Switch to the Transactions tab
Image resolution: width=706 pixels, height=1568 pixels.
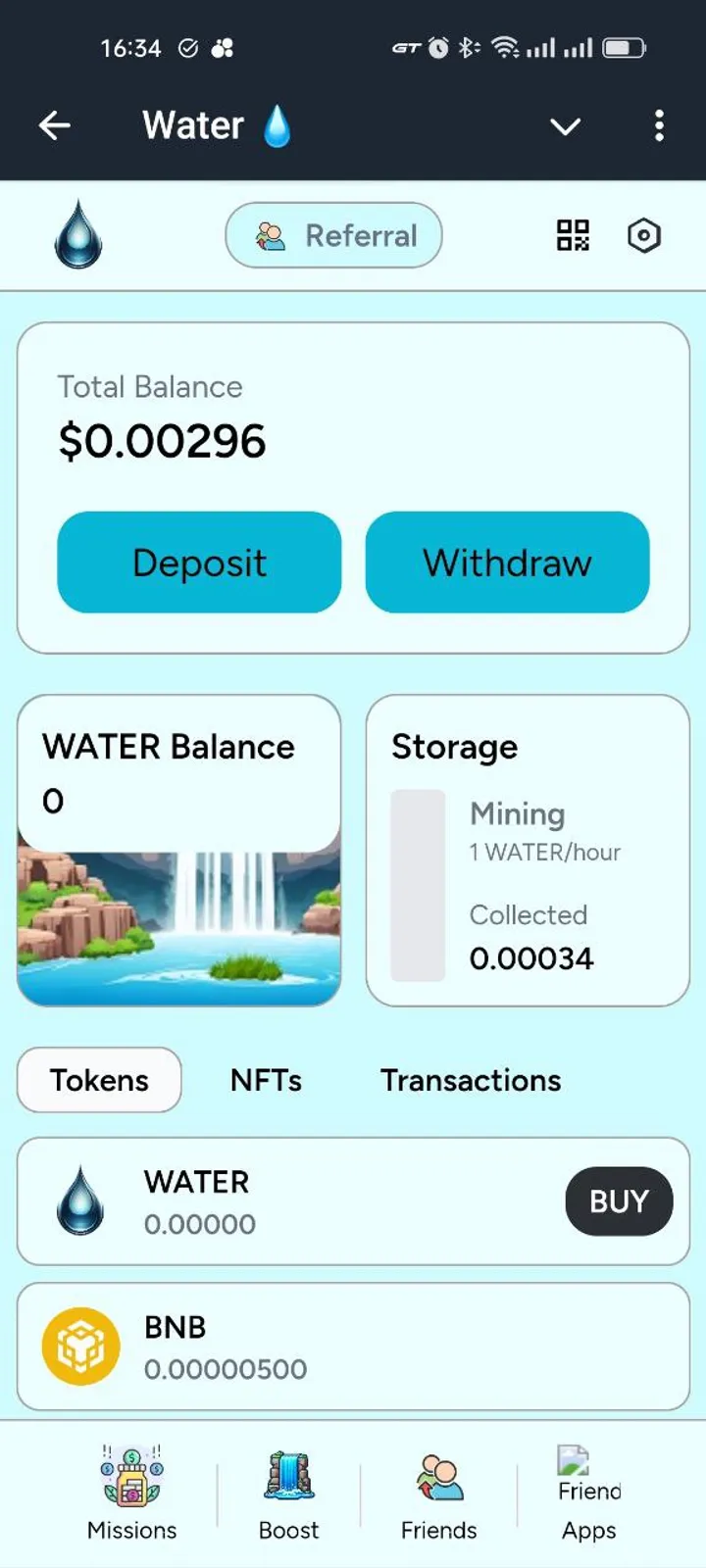(470, 1080)
